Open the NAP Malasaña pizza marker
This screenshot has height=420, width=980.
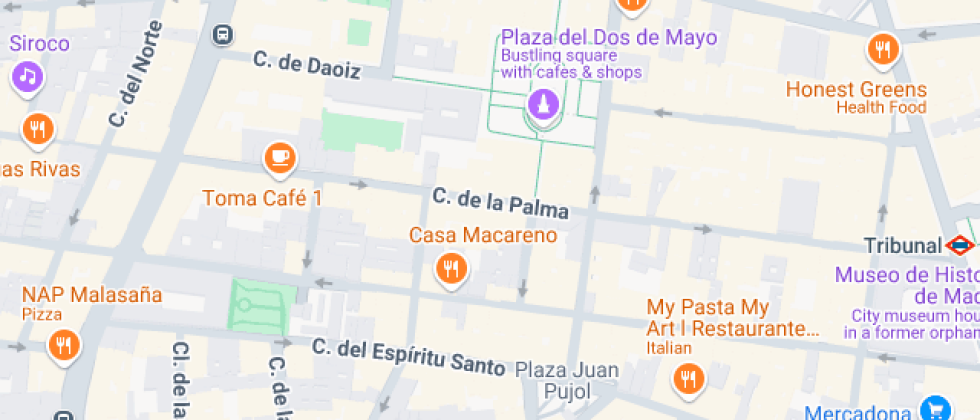coord(64,345)
